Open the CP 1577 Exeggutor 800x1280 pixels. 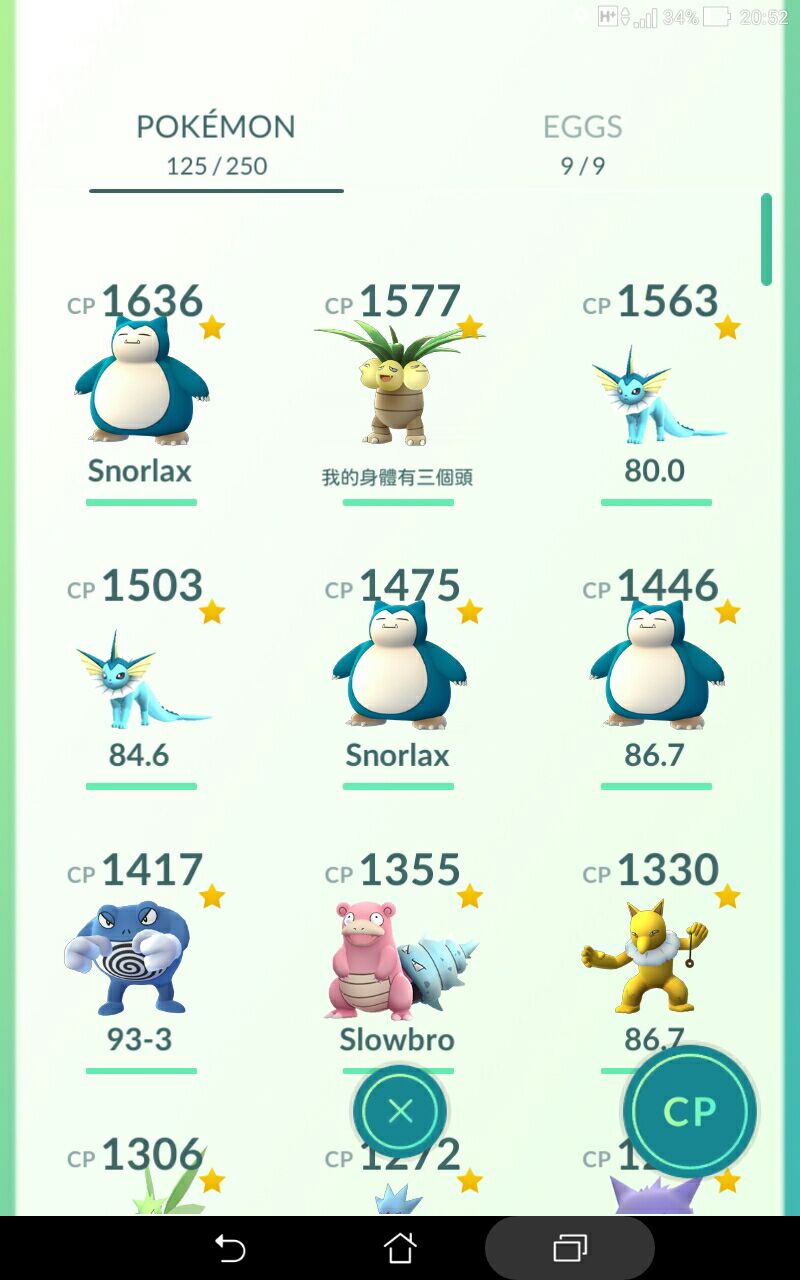[x=399, y=392]
